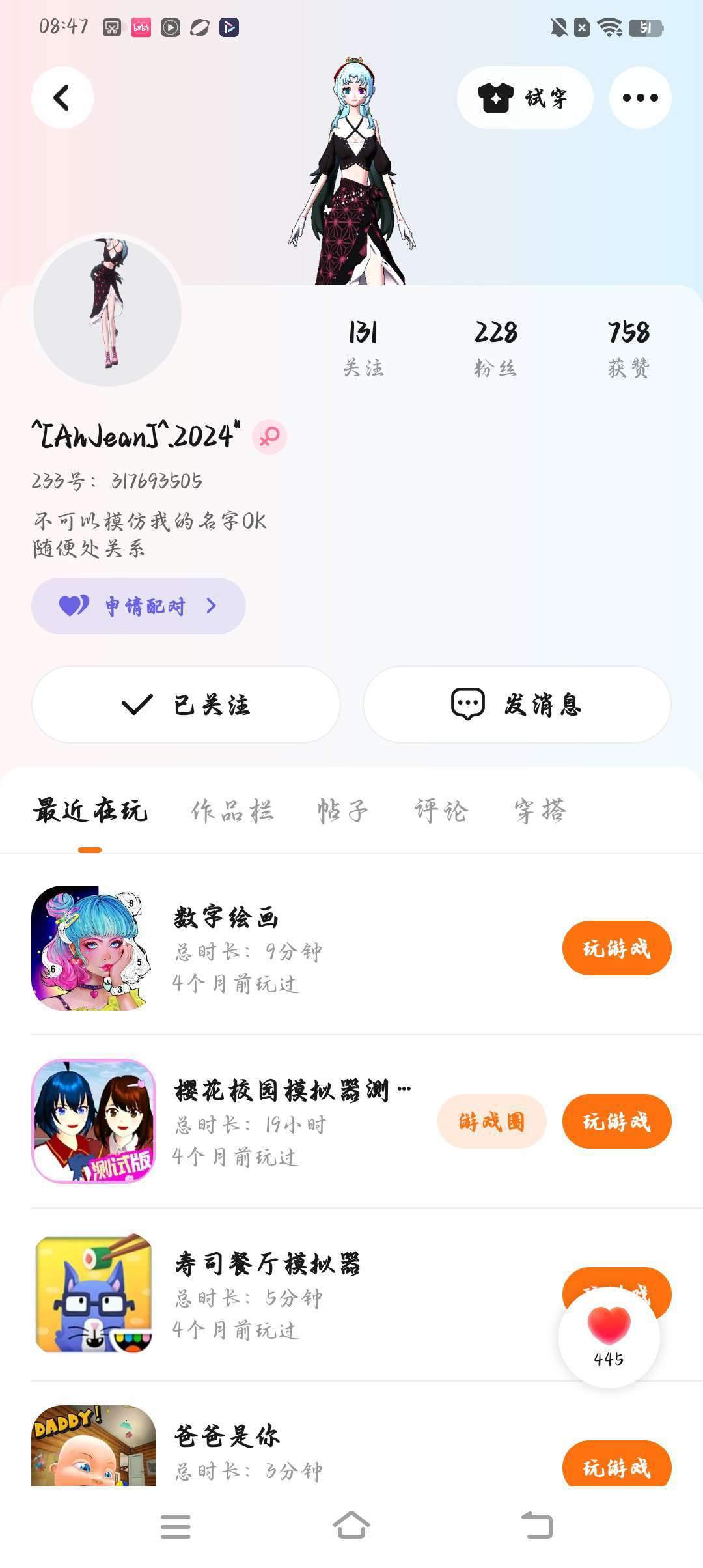Play the 樱花校园模拟器 game

point(616,1121)
